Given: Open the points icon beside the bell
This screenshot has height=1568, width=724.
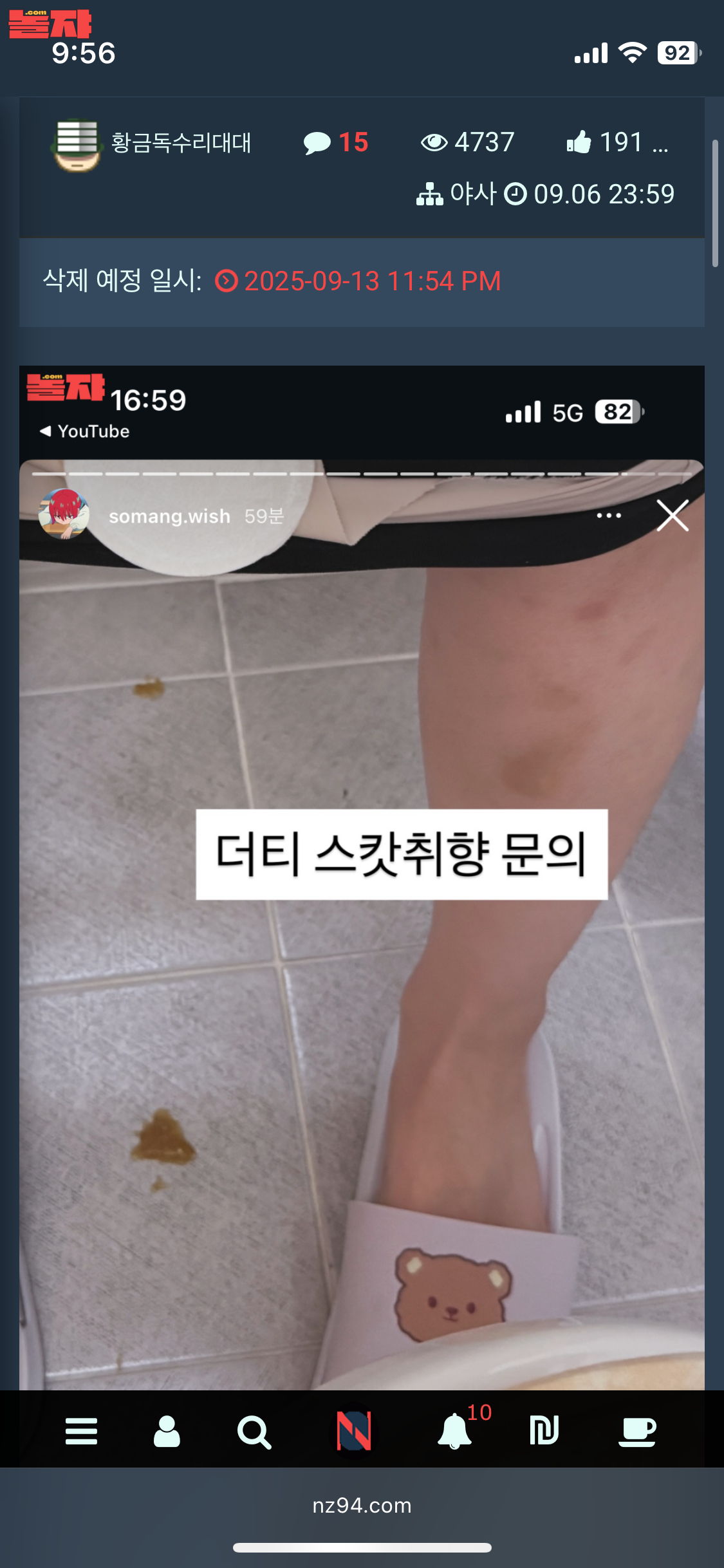Looking at the screenshot, I should point(544,1430).
